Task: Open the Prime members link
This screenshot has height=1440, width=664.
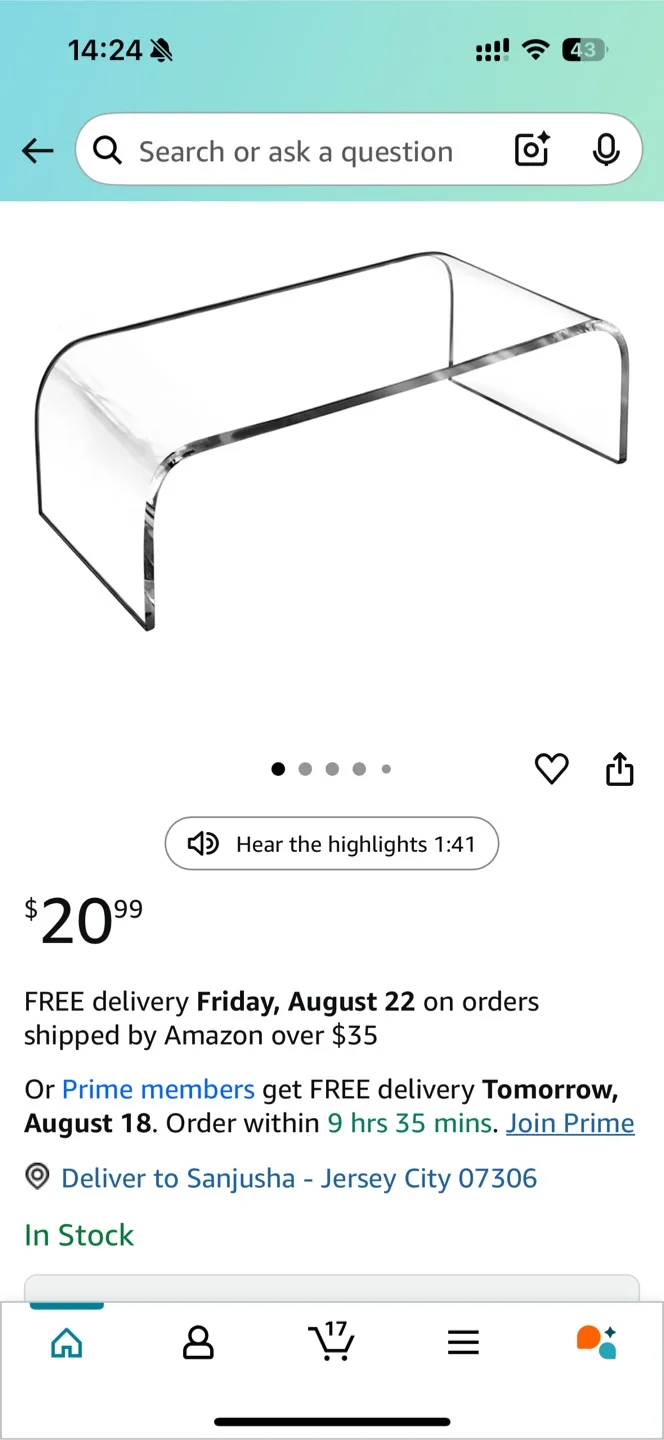Action: (x=158, y=1089)
